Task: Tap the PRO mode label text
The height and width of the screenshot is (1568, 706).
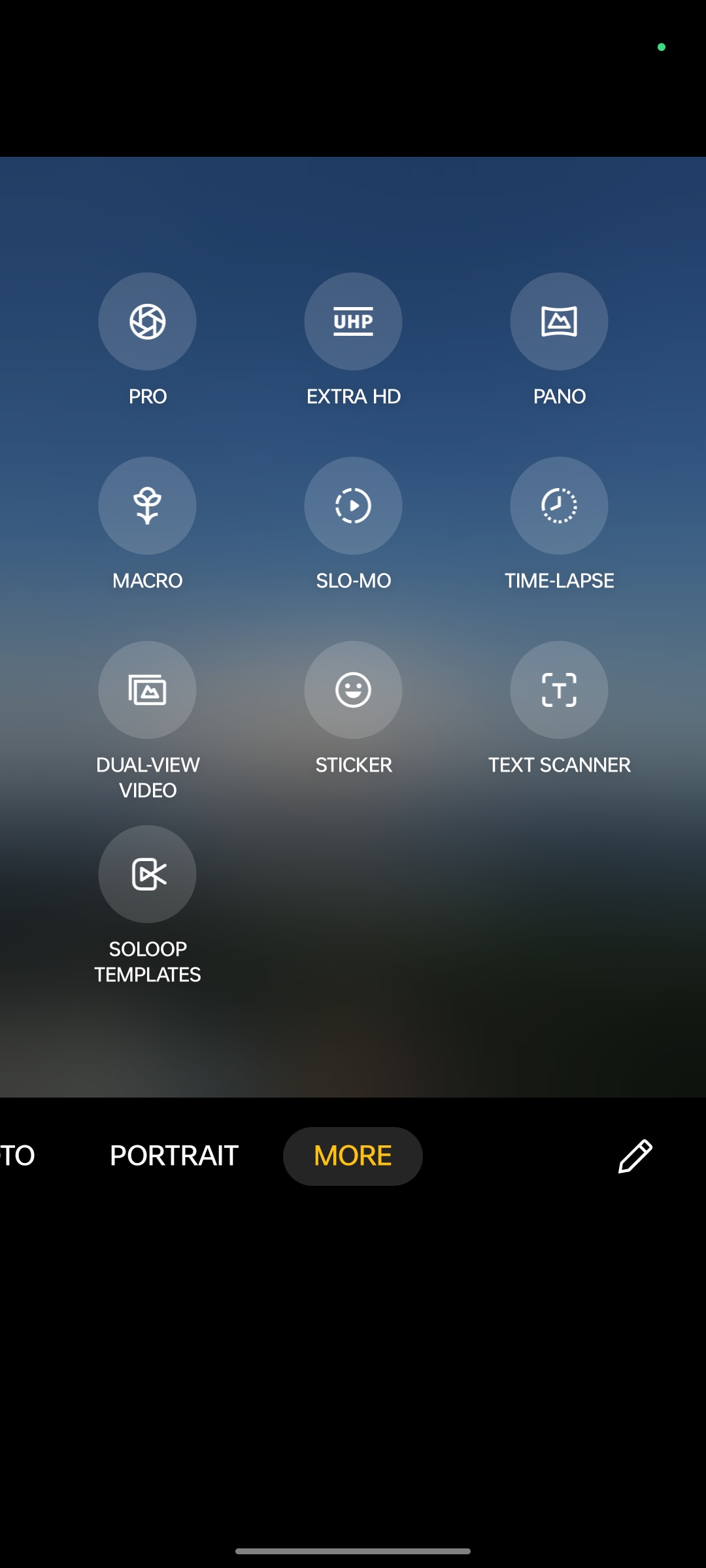Action: 147,395
